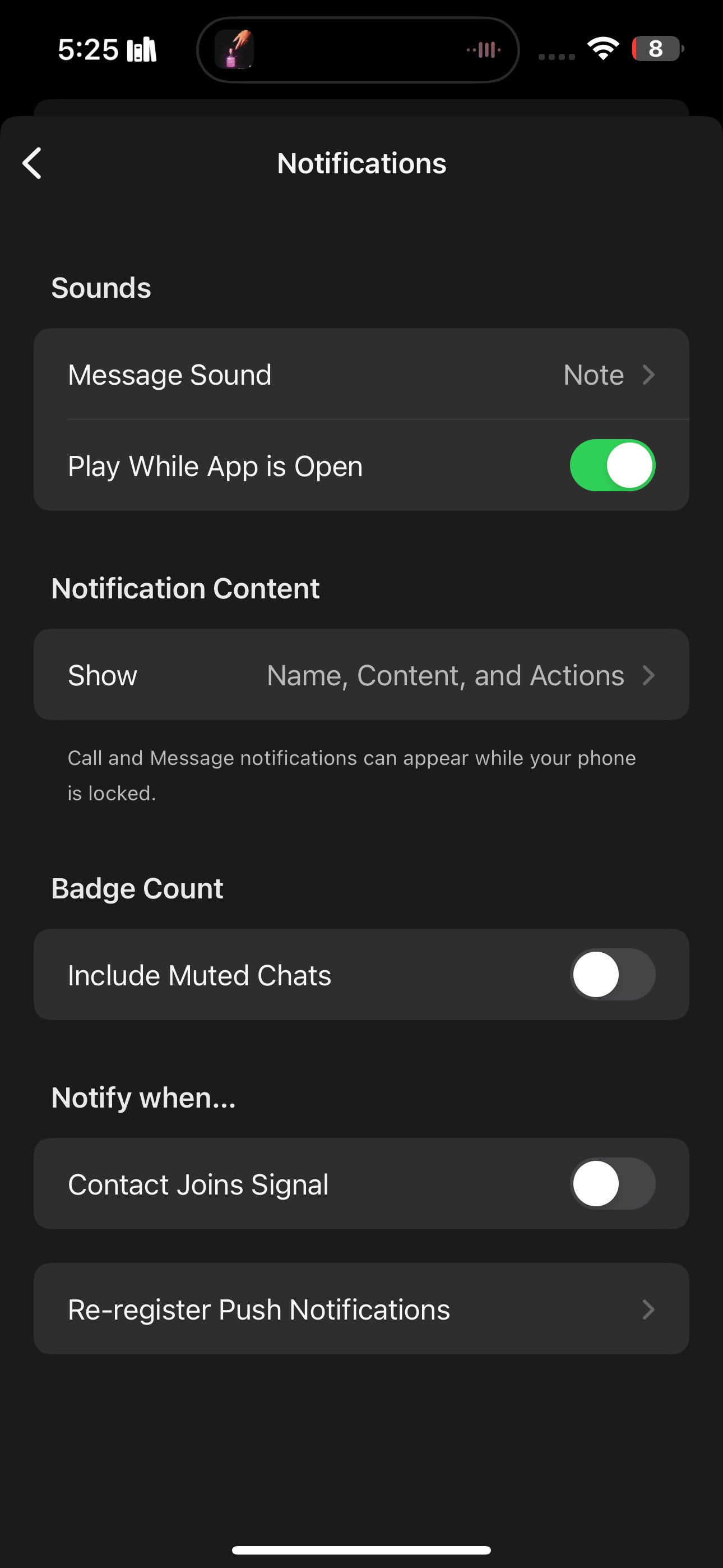Select the Notifications title header
723x1568 pixels.
tap(361, 163)
